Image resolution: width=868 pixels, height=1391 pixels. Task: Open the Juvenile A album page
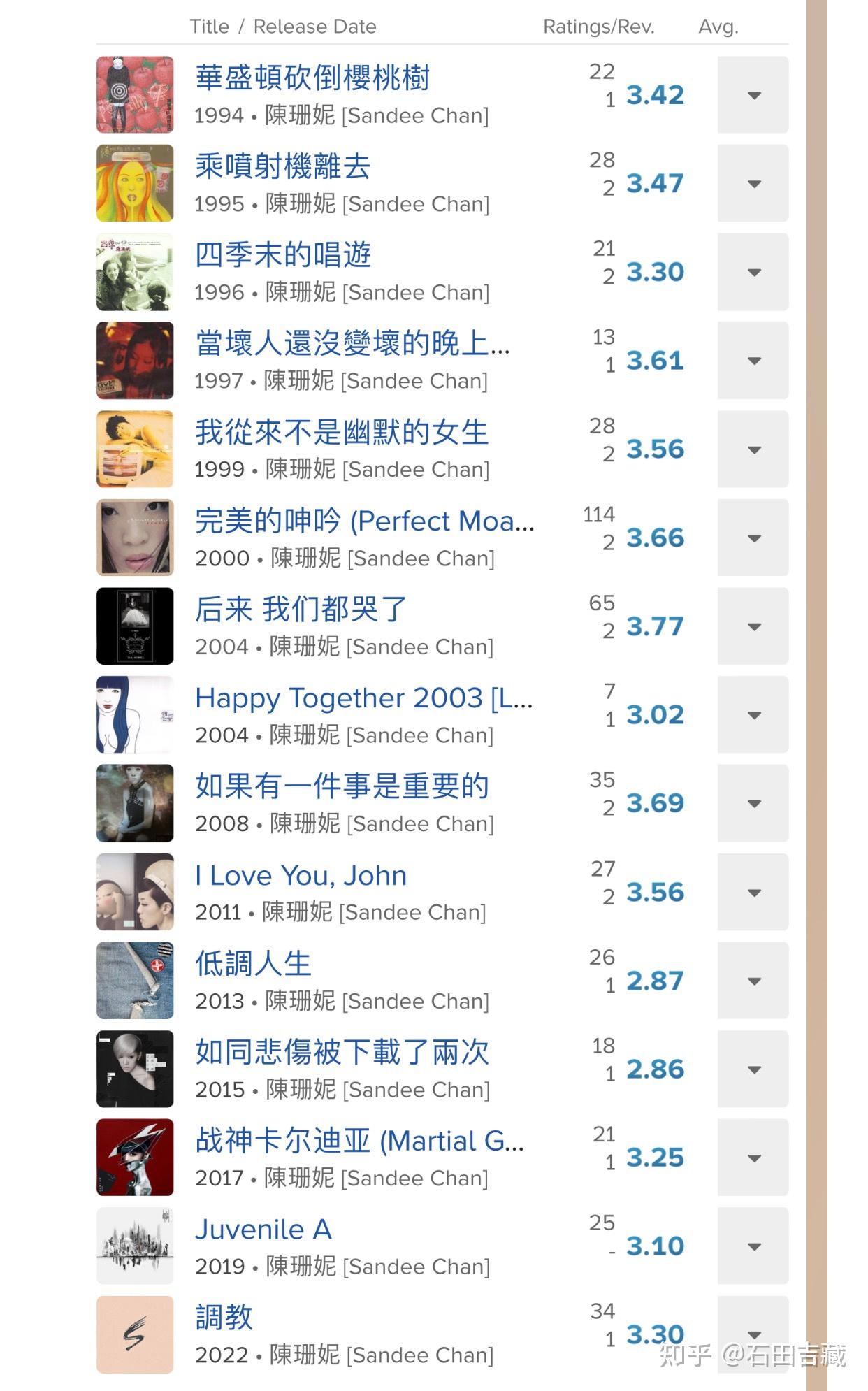pos(263,1228)
